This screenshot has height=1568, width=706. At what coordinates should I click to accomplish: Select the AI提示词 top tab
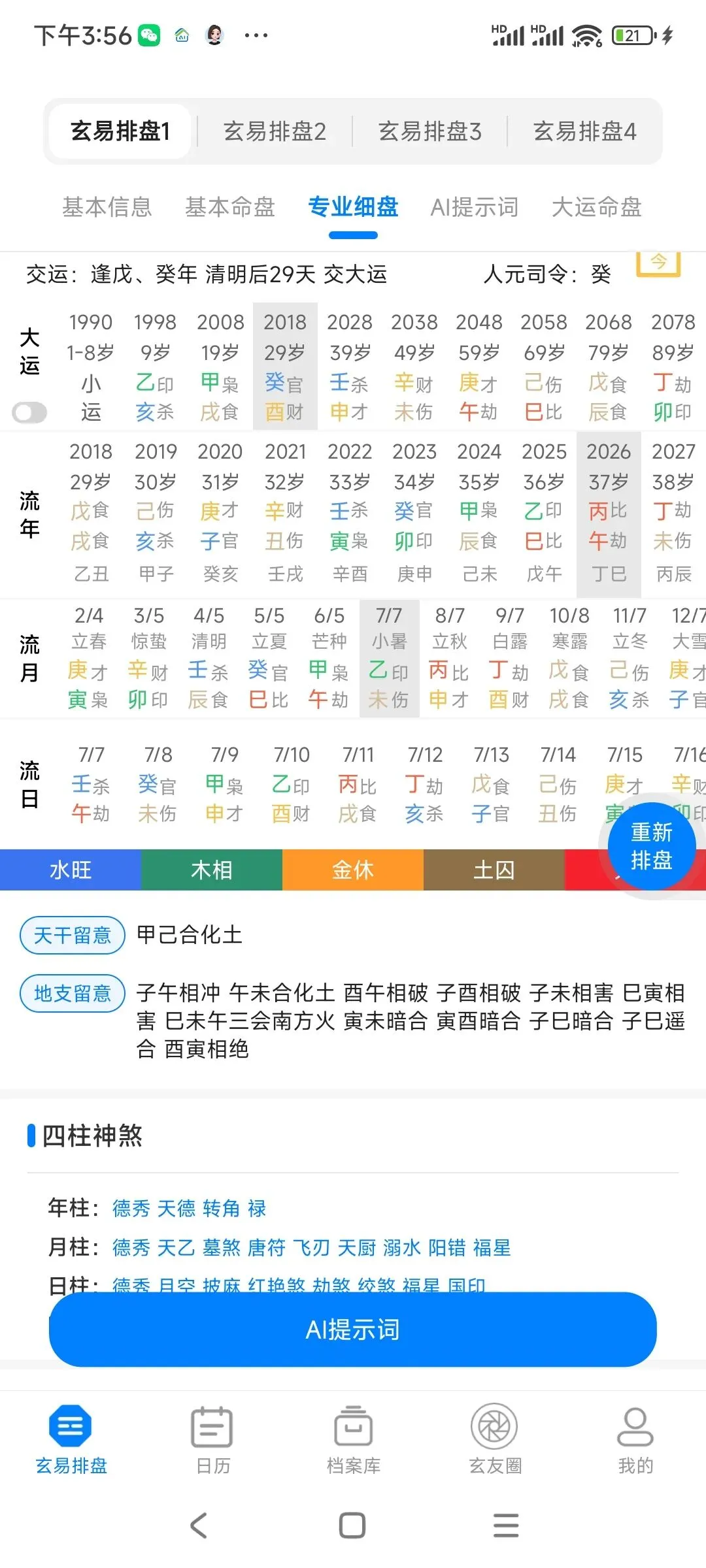coord(475,207)
